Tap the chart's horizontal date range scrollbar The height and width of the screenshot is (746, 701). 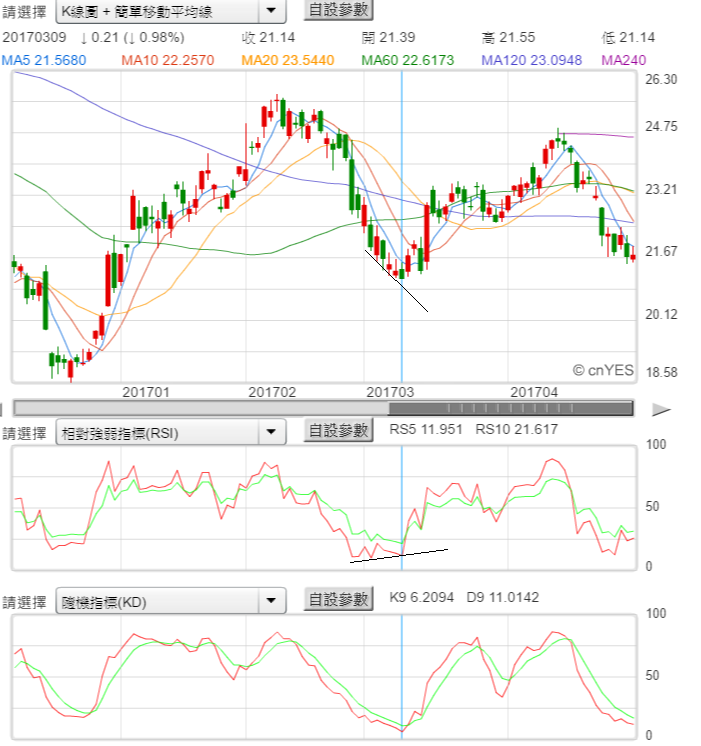(323, 408)
